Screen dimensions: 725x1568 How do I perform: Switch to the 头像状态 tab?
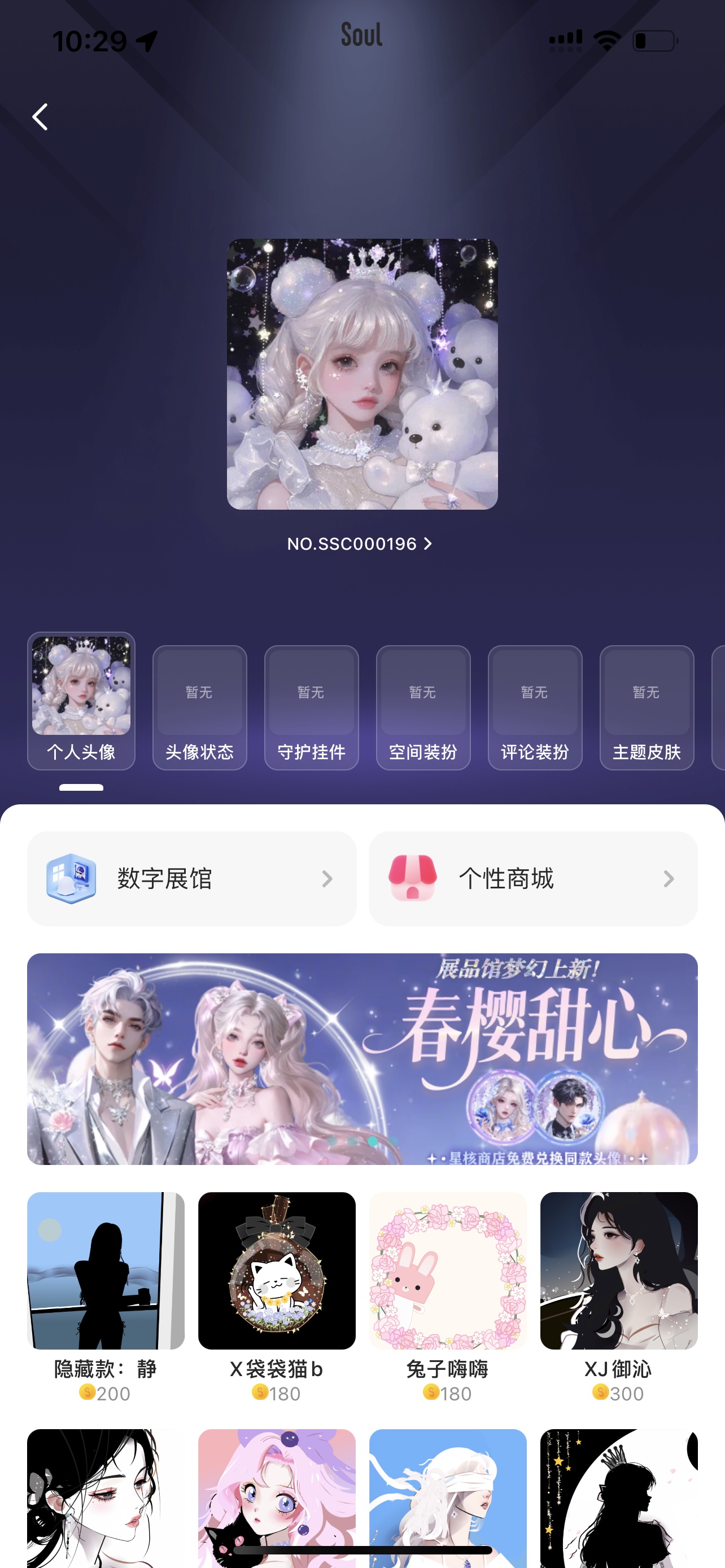pos(200,708)
